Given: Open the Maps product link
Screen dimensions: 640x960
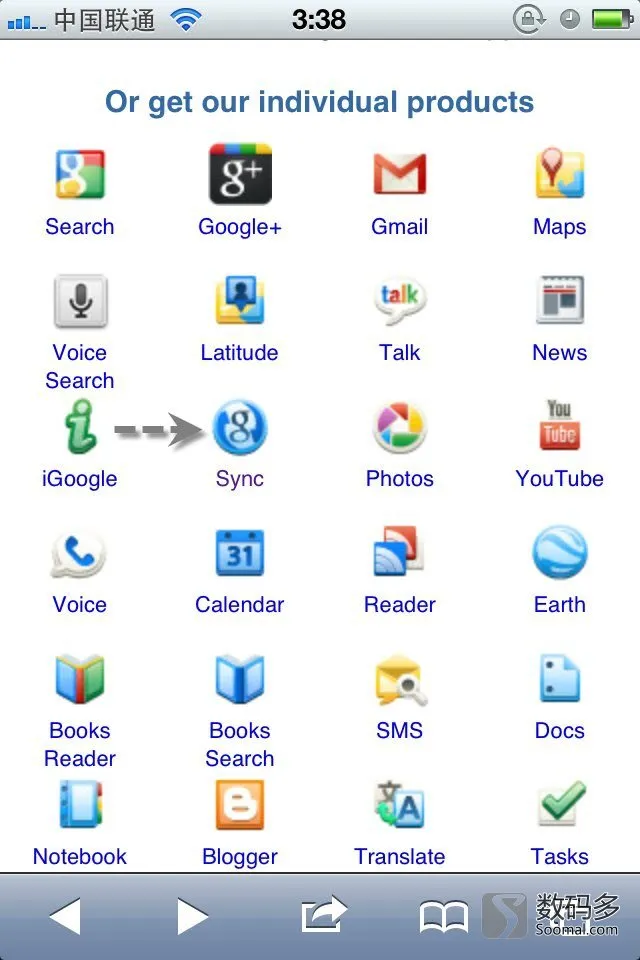Looking at the screenshot, I should click(560, 190).
